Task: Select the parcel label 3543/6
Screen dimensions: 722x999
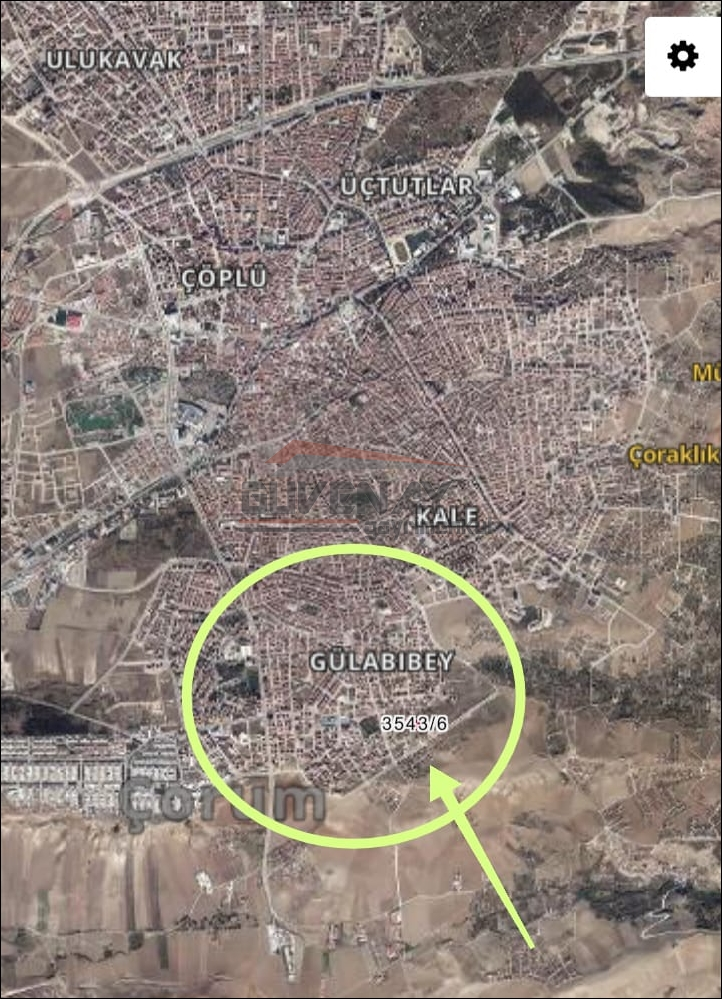Action: (413, 724)
